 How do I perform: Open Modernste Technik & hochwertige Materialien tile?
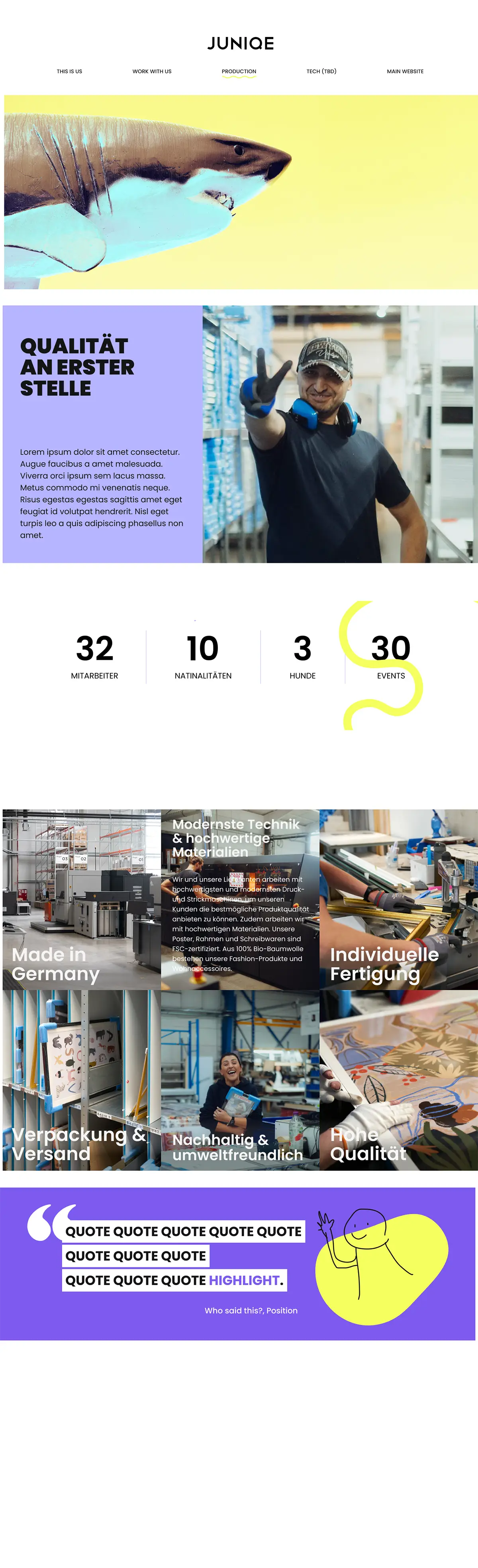(x=240, y=900)
